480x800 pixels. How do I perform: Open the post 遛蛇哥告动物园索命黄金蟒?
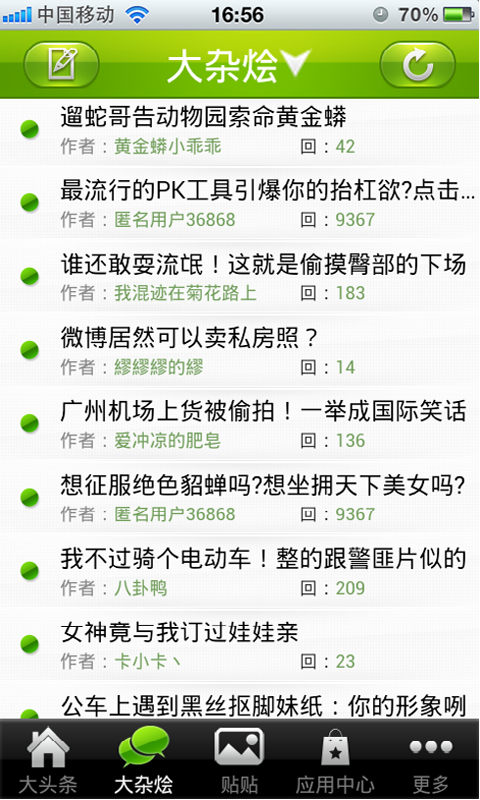pos(240,131)
